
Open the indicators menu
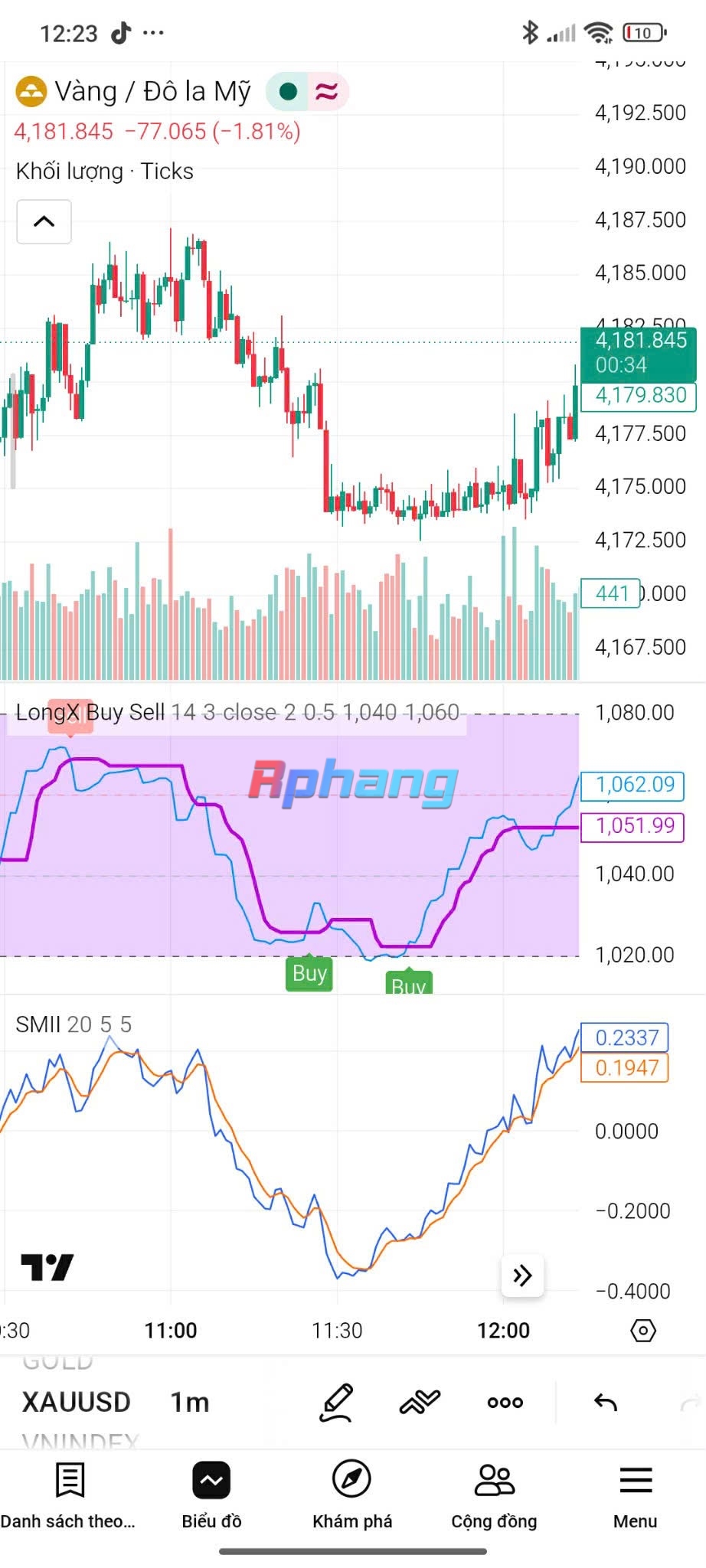click(x=420, y=1403)
